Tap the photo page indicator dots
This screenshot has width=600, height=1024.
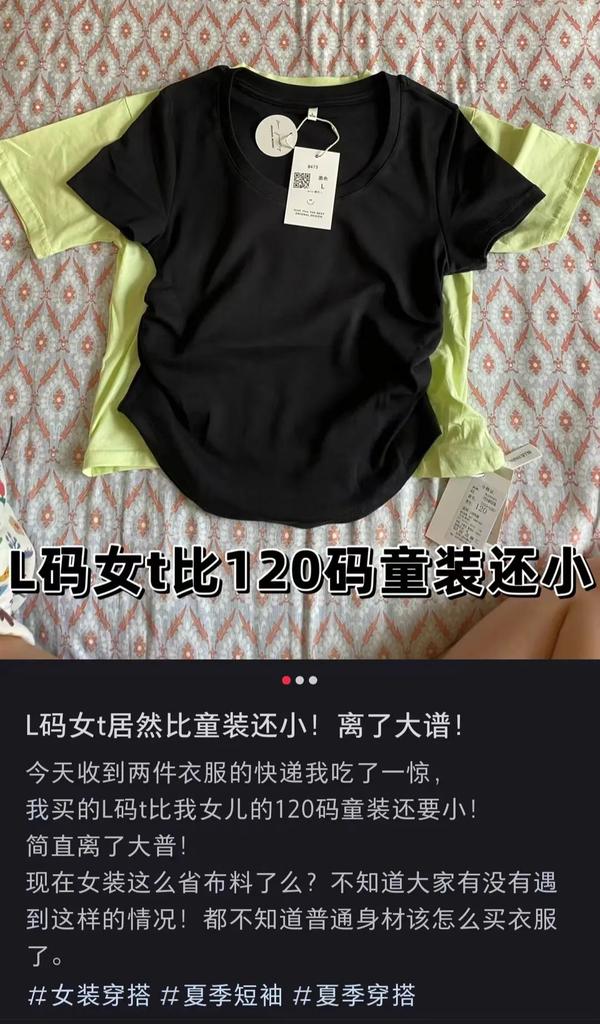(299, 680)
